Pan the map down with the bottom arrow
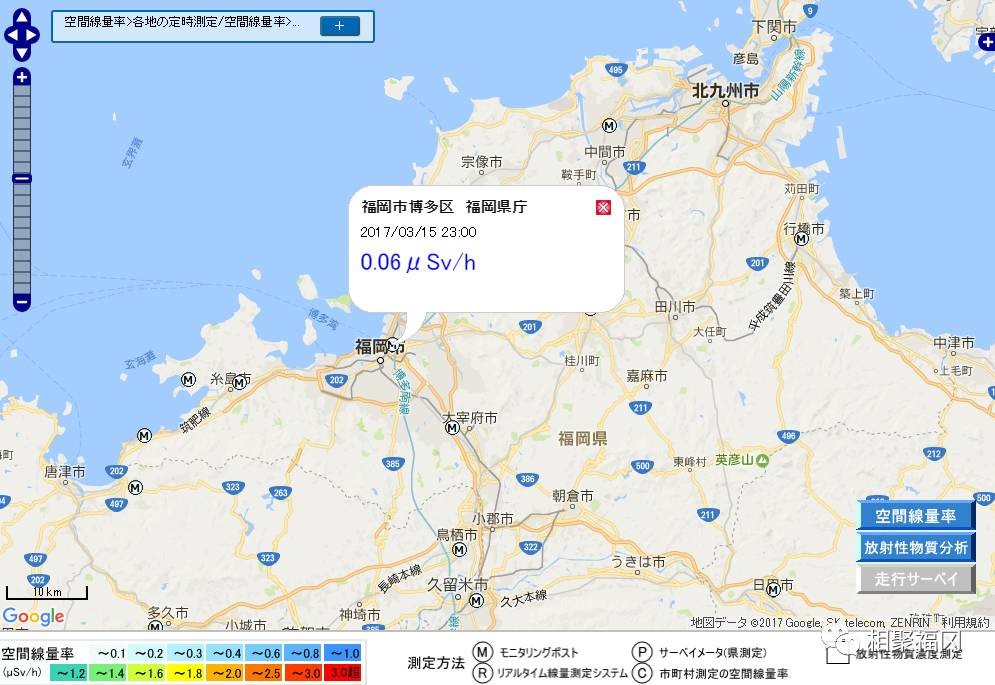The width and height of the screenshot is (995, 685). [22, 52]
